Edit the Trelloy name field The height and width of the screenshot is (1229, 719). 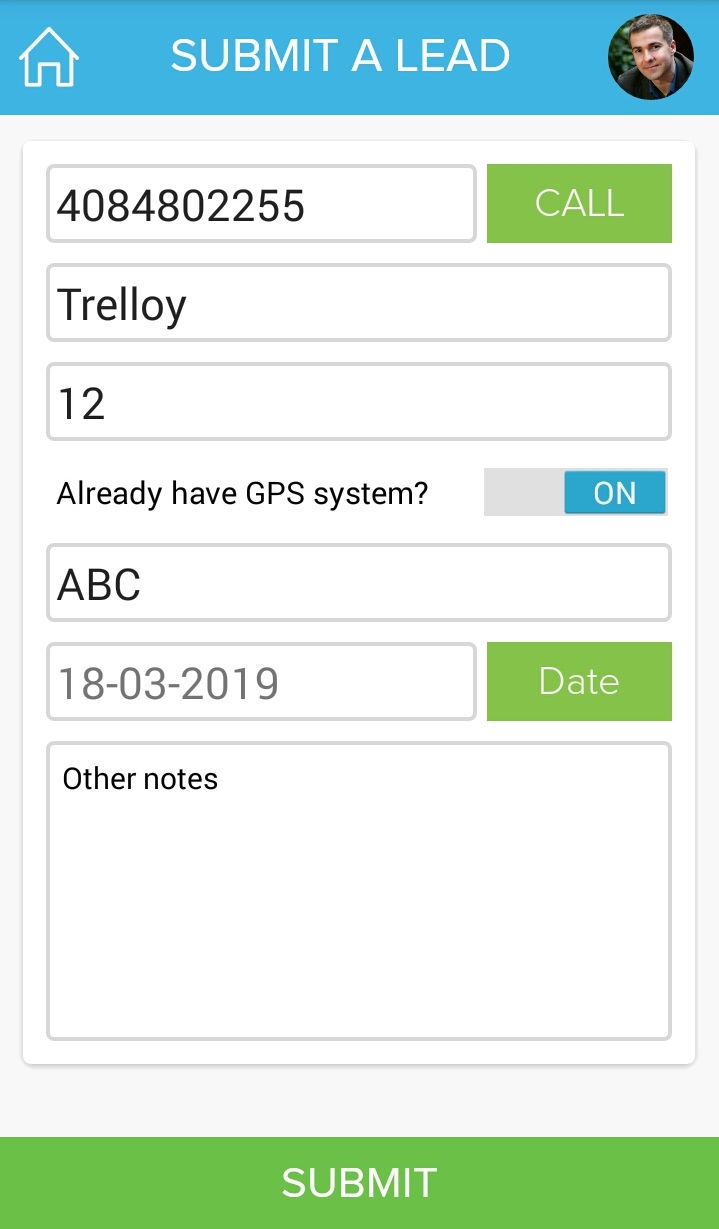pos(358,303)
